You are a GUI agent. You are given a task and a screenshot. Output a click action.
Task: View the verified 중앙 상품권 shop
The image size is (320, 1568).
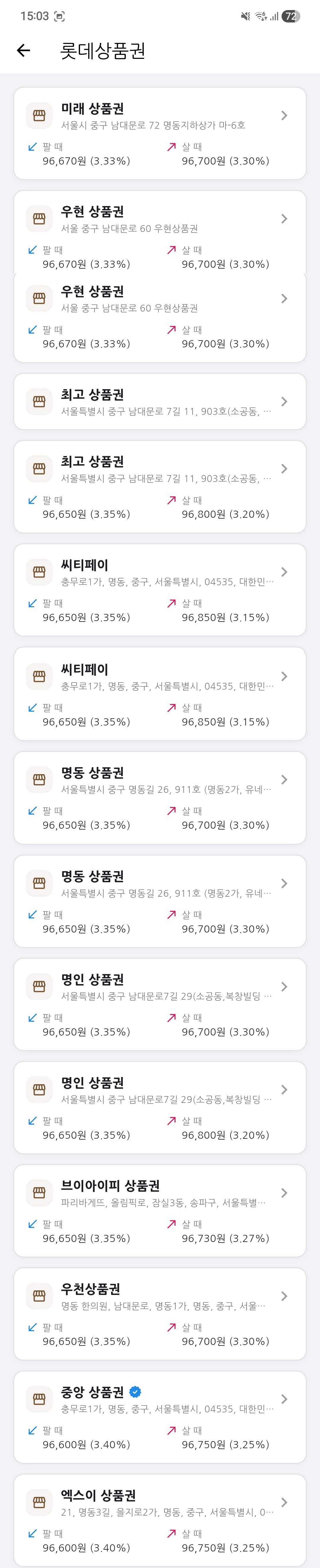pos(160,1417)
